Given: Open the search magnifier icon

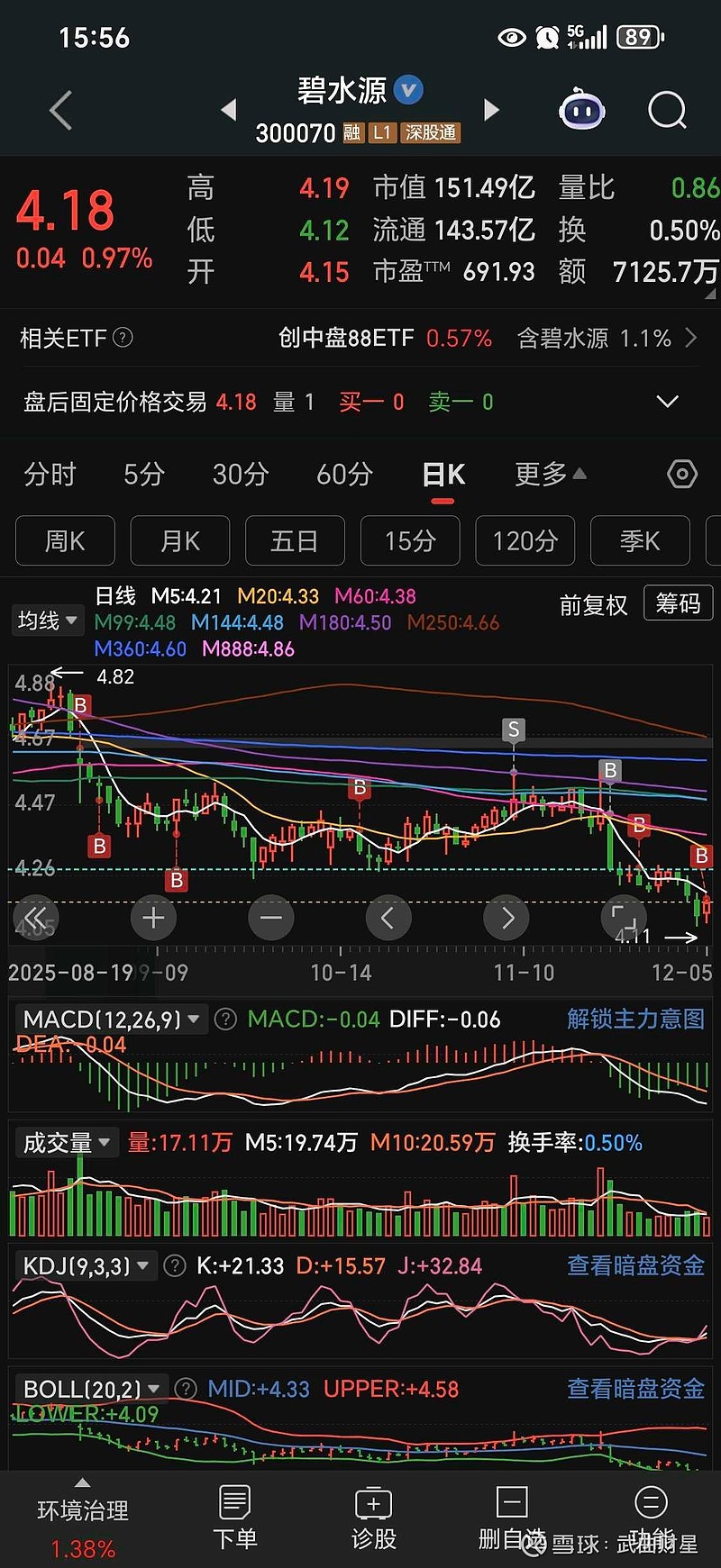Looking at the screenshot, I should 667,111.
